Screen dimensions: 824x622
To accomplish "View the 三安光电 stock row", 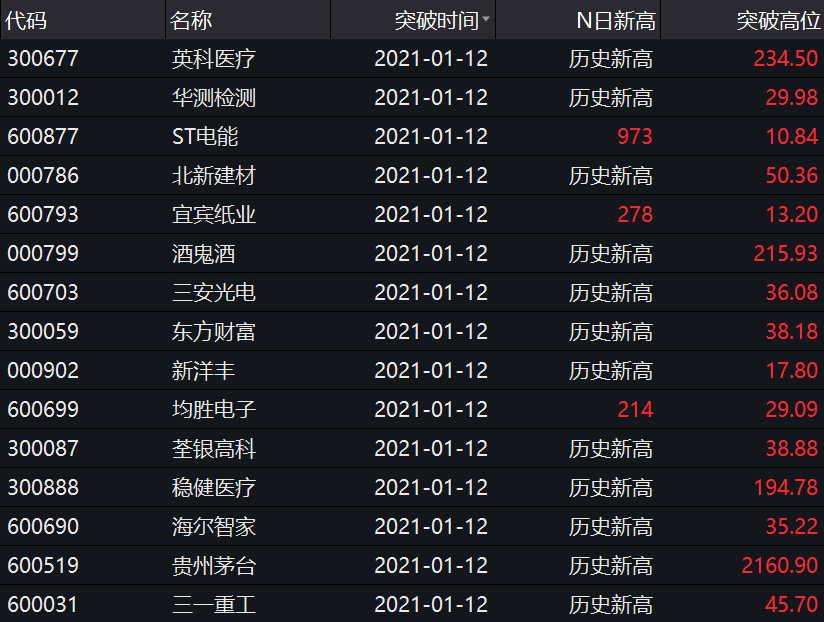I will point(214,293).
